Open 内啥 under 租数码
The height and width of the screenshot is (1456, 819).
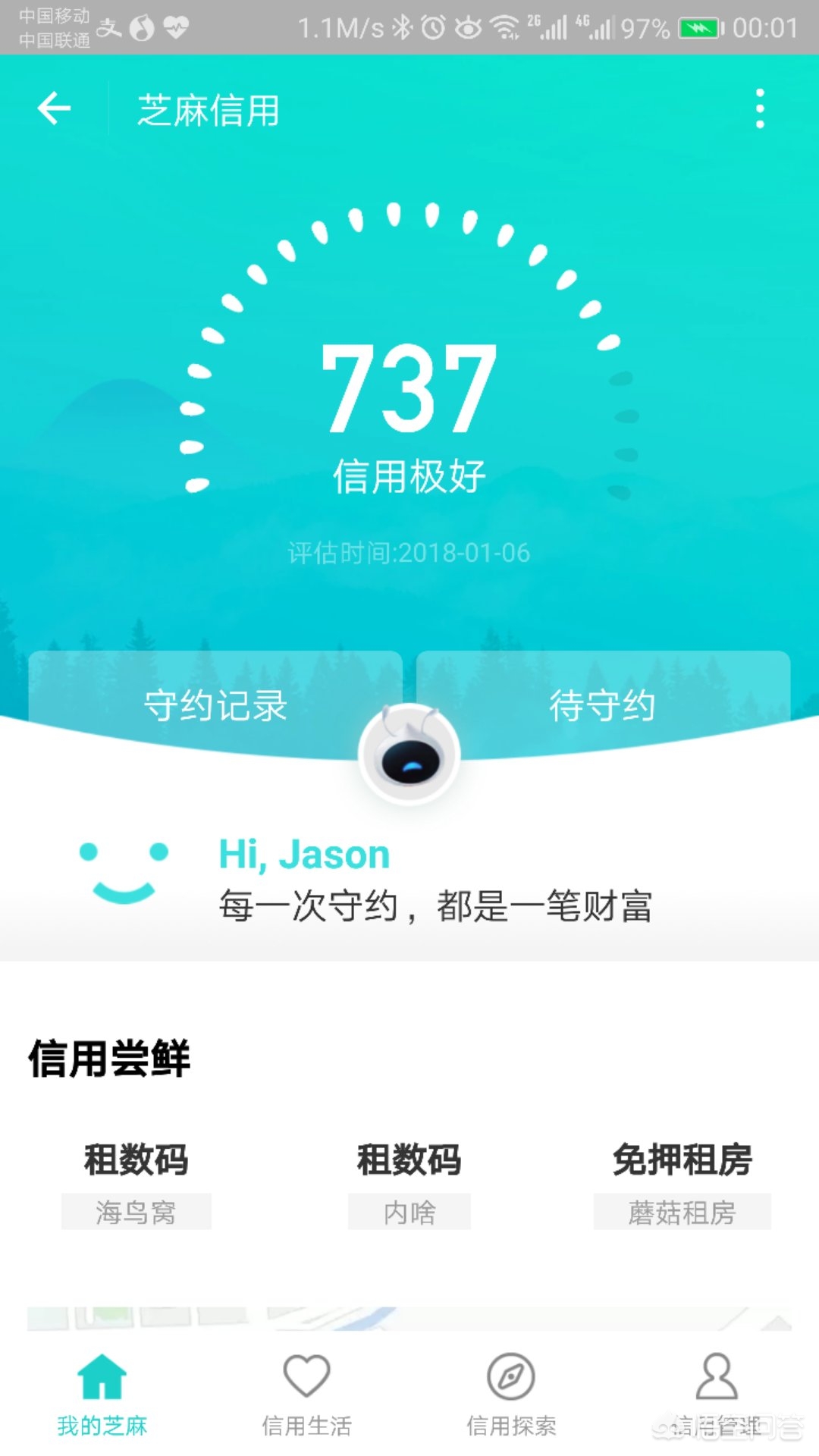tap(409, 1211)
